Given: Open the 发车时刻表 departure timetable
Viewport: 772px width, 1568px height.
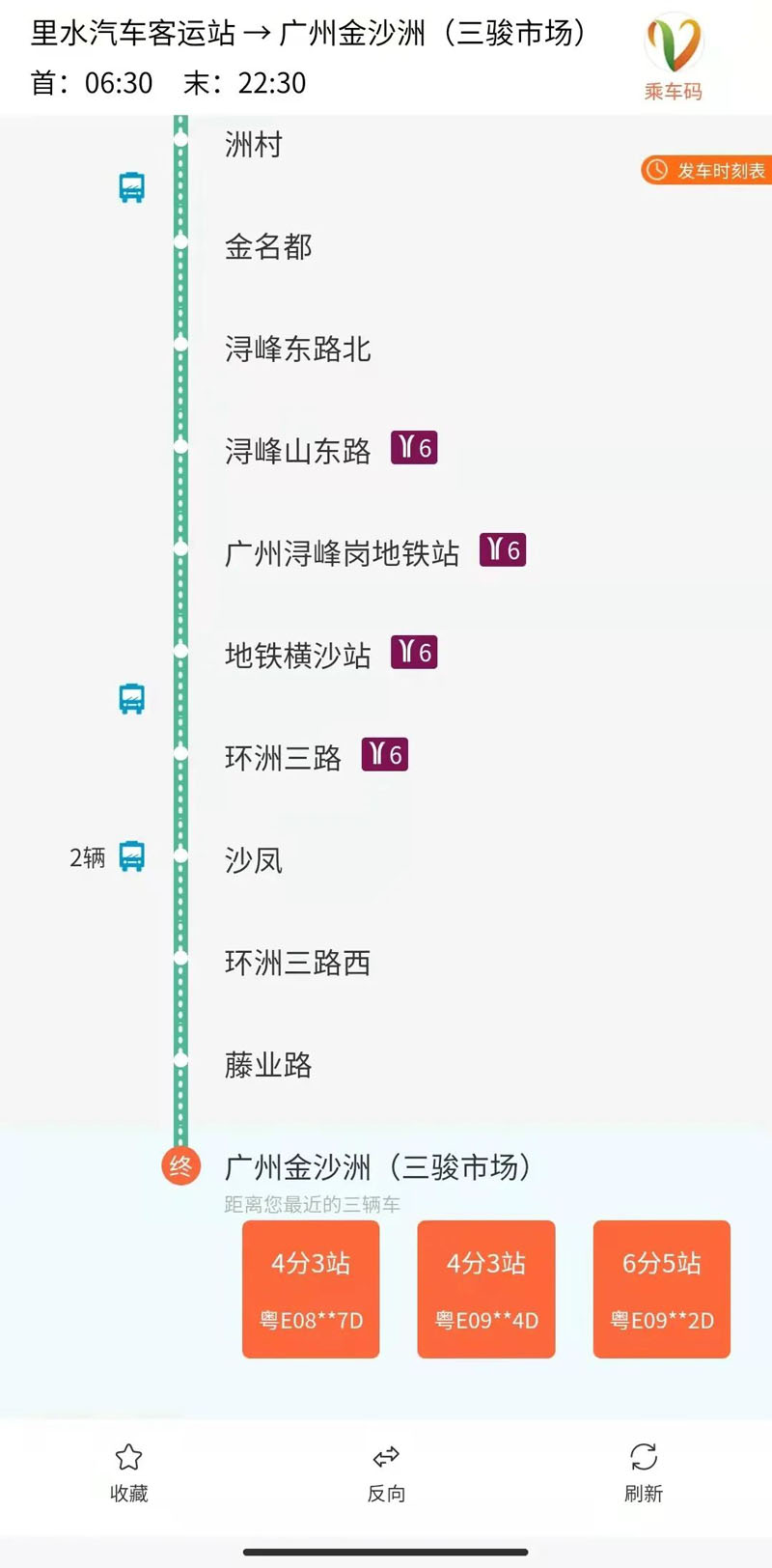Looking at the screenshot, I should pos(706,171).
